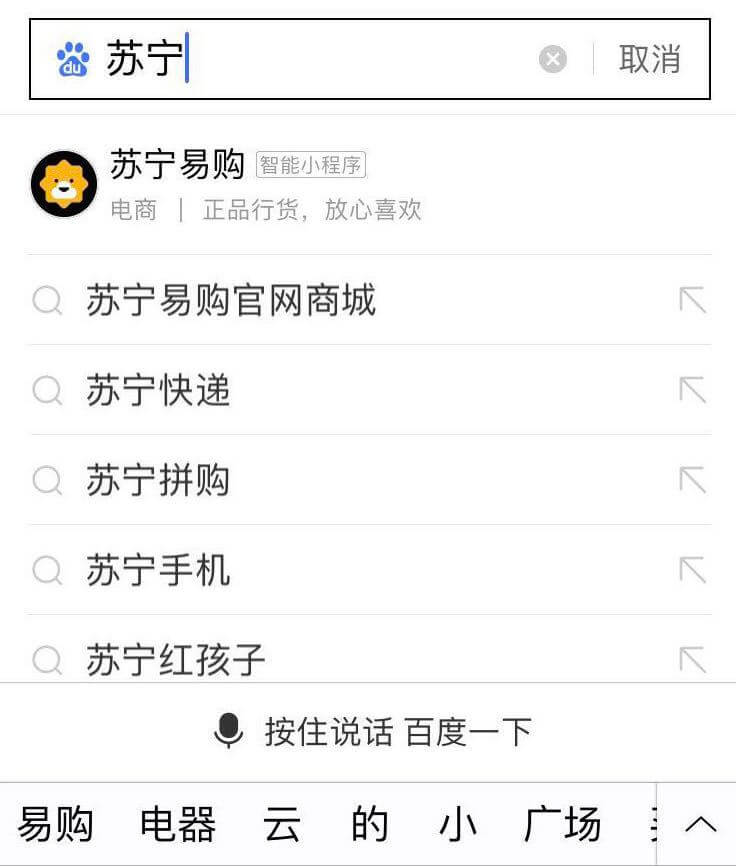
Task: Pick keyboard candidate 易购
Action: tap(56, 825)
